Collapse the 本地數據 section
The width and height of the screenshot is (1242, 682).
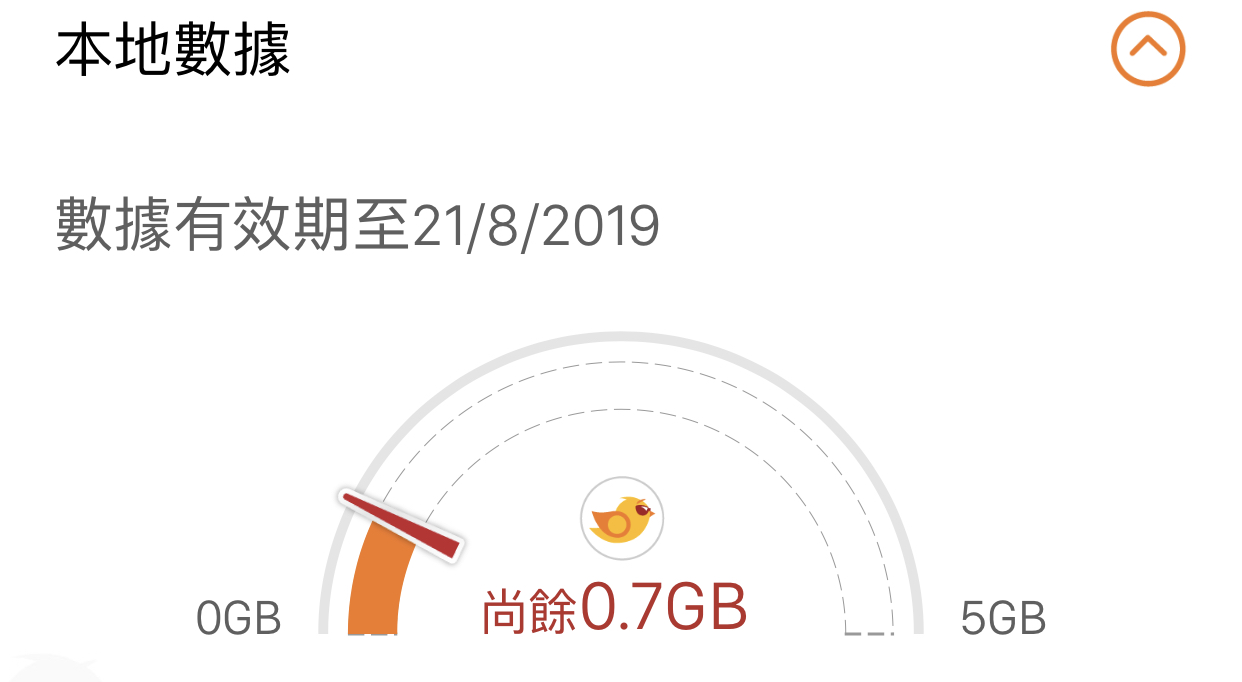[x=1148, y=49]
